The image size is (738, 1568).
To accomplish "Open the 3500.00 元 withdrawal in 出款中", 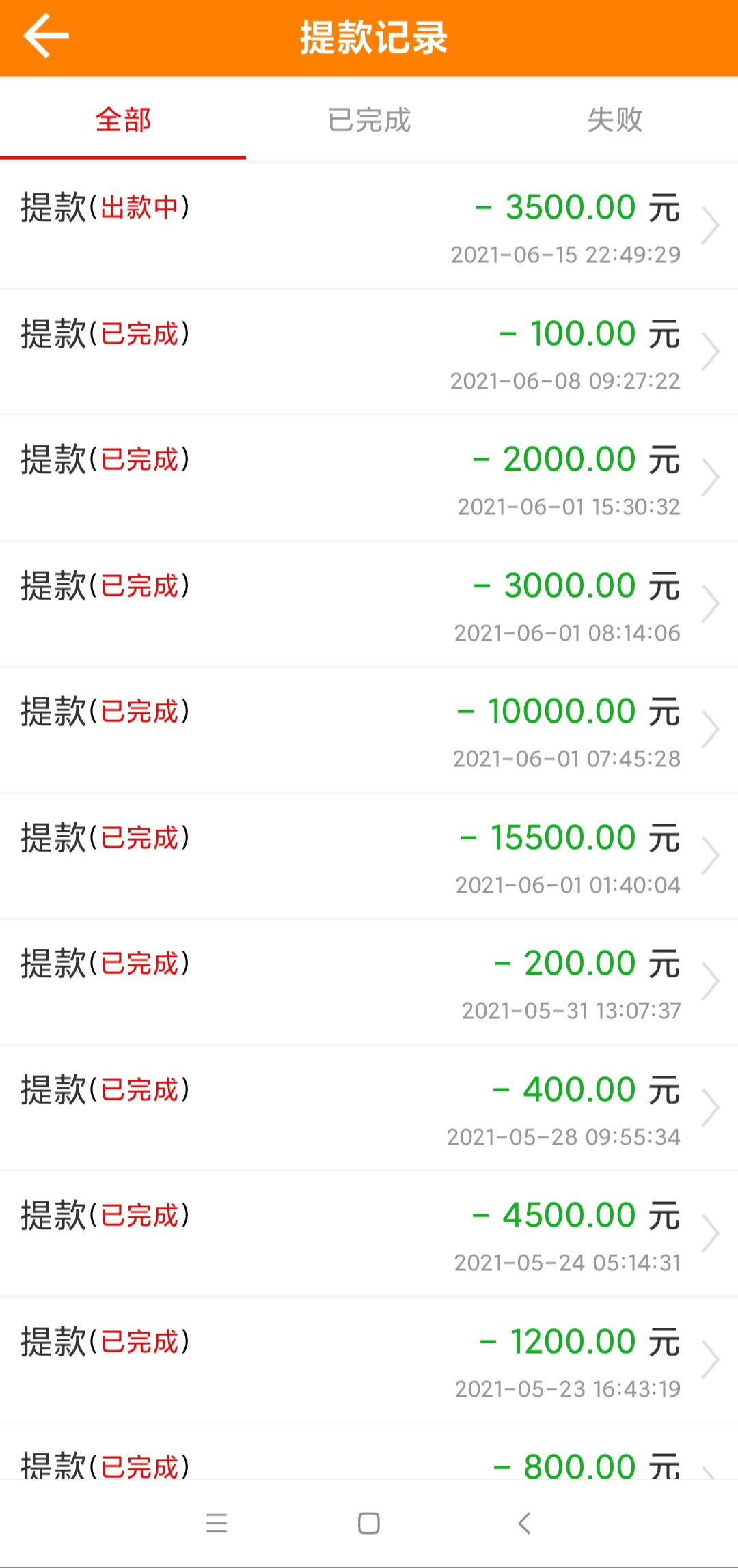I will click(x=369, y=226).
